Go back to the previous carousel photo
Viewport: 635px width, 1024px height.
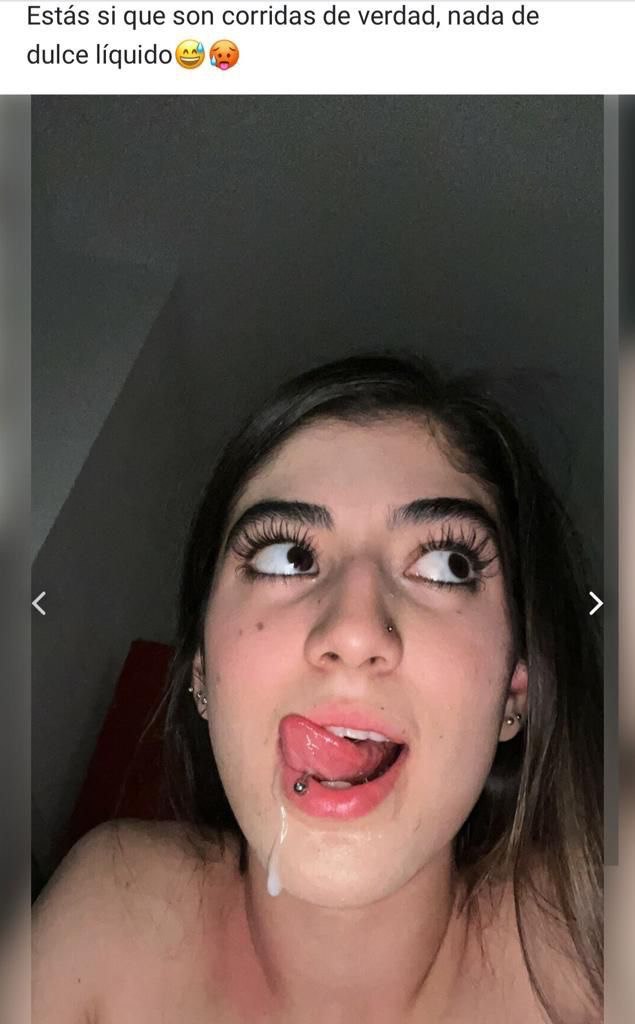point(39,603)
